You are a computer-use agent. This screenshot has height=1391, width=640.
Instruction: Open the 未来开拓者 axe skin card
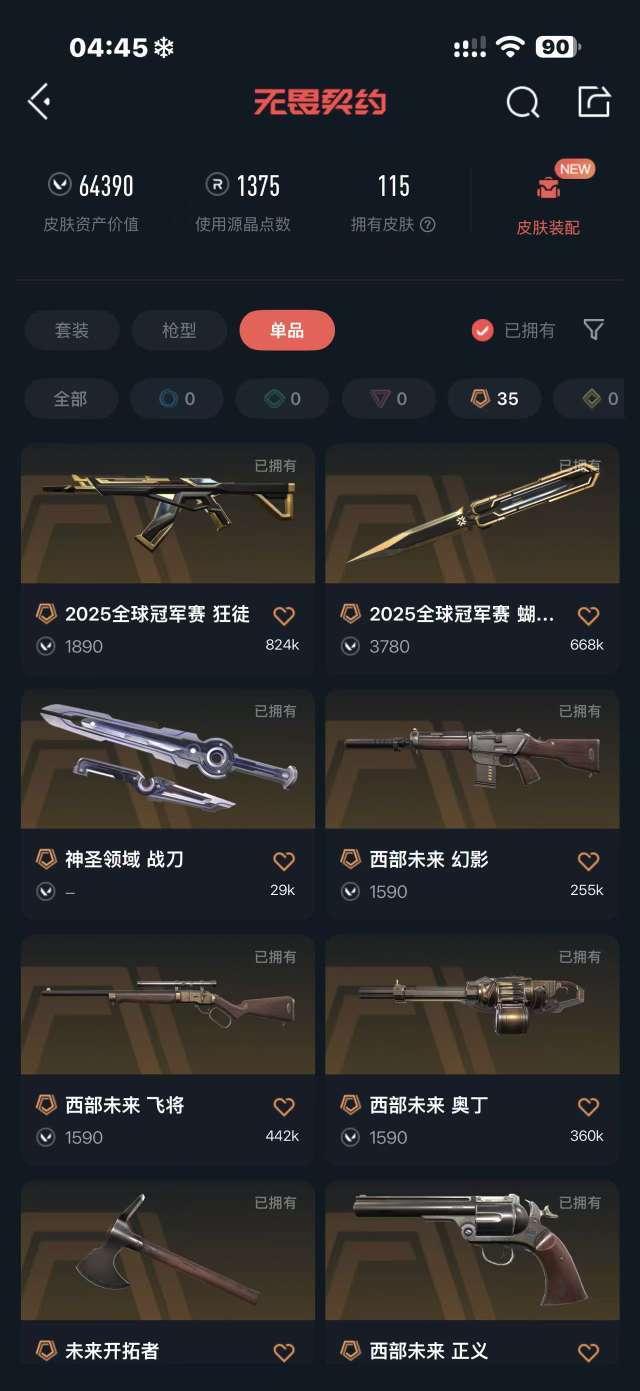(167, 1272)
